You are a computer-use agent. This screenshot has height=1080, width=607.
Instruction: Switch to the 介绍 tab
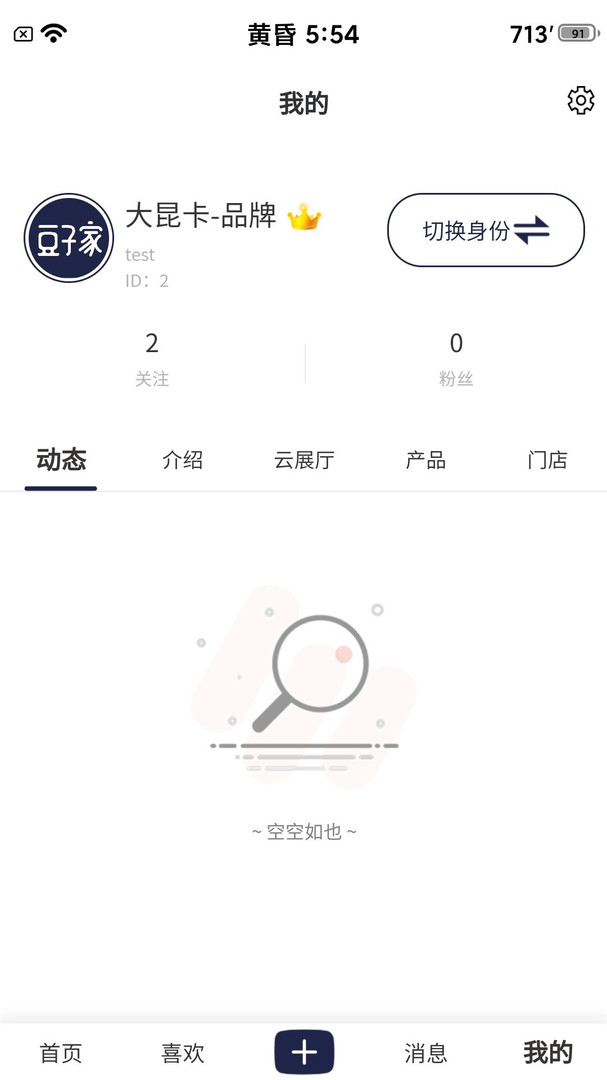[183, 460]
